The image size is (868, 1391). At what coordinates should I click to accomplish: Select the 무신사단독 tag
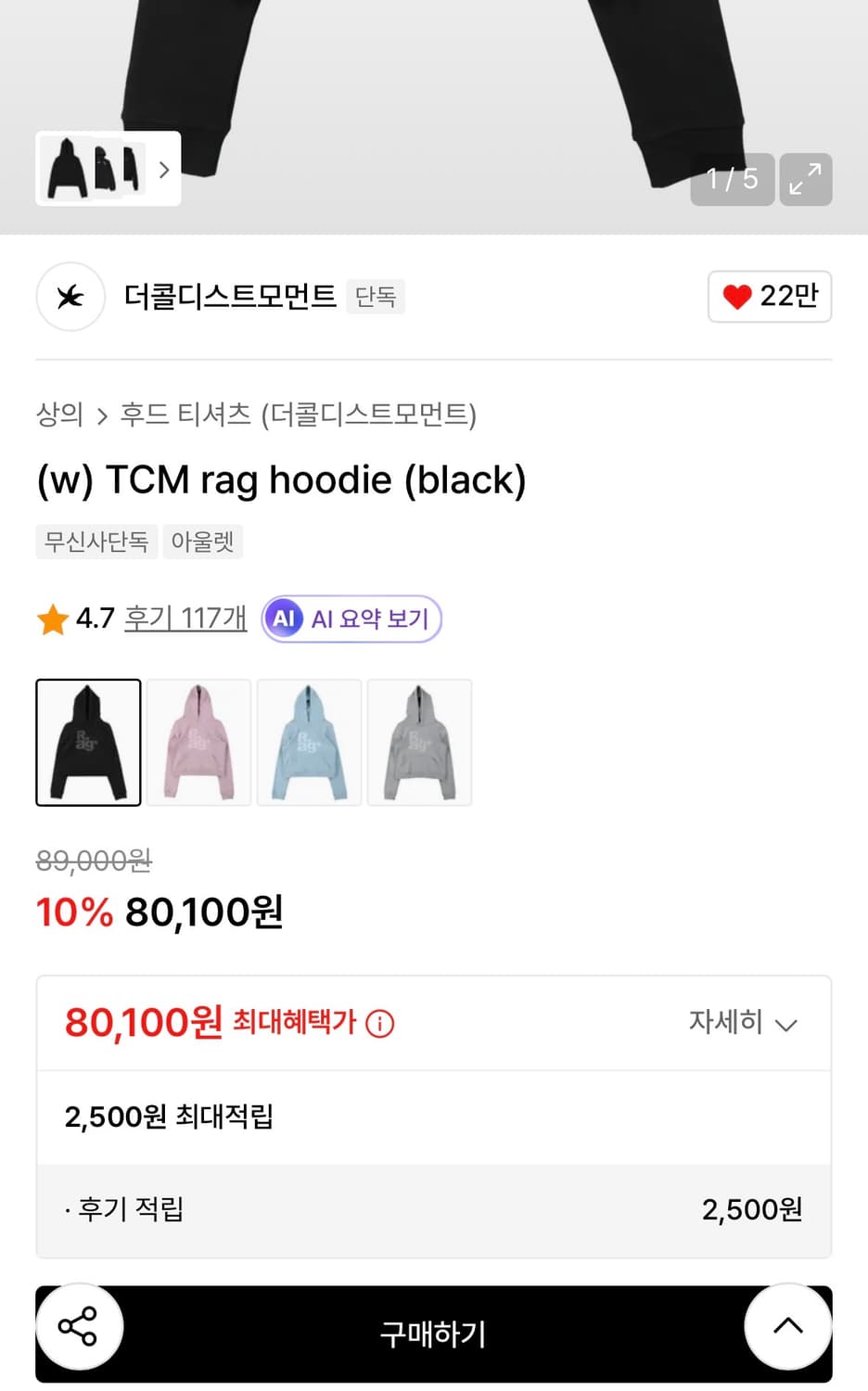(x=96, y=542)
